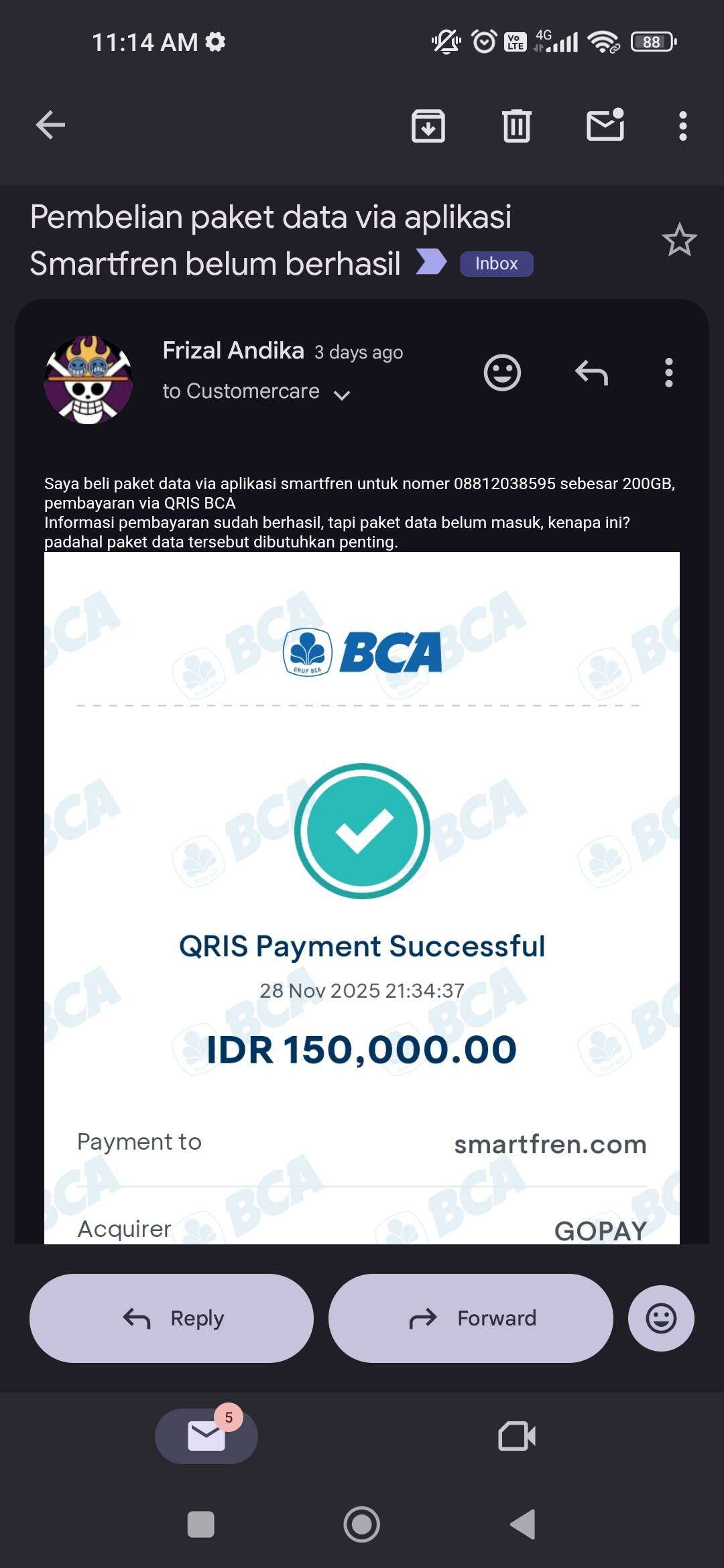Image resolution: width=724 pixels, height=1568 pixels.
Task: Open message options beside reply arrow
Action: 668,373
